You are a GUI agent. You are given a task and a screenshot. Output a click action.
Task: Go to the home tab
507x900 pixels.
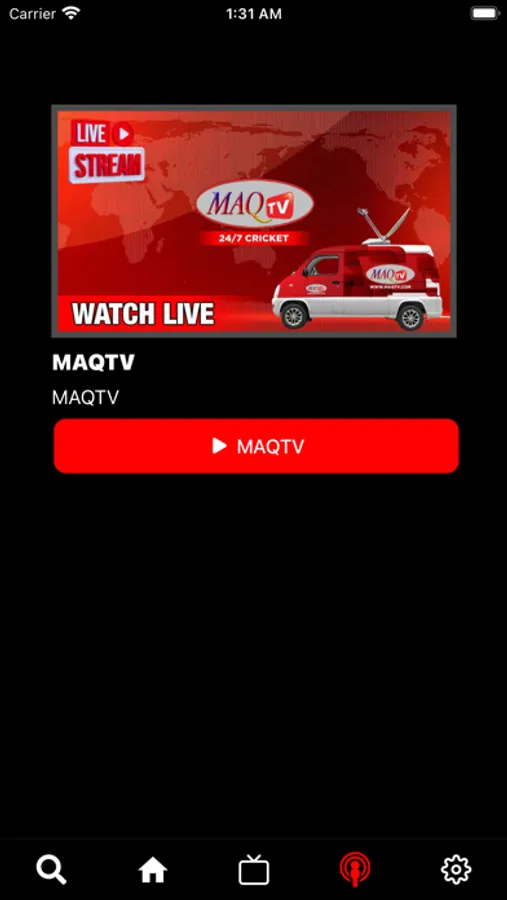[x=153, y=870]
